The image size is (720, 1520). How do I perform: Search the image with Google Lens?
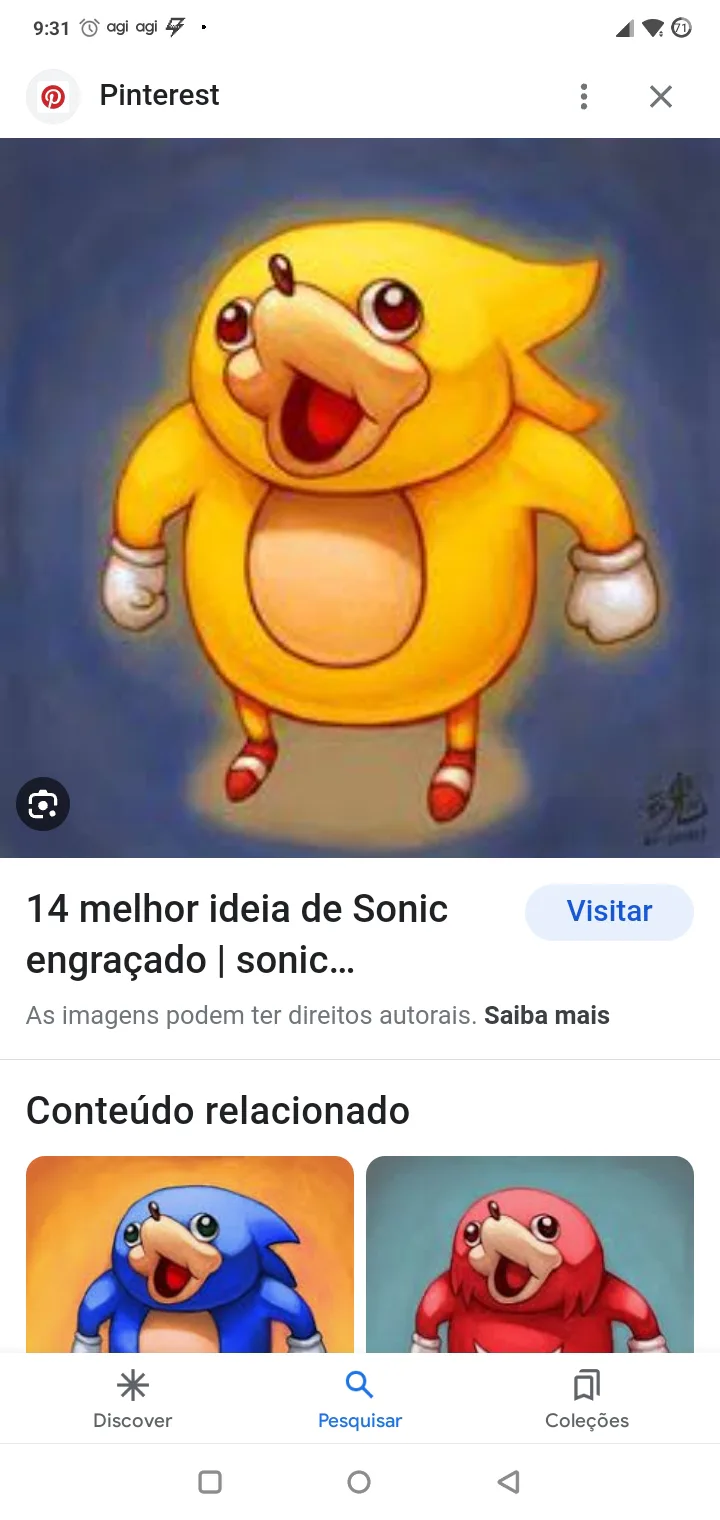coord(43,804)
